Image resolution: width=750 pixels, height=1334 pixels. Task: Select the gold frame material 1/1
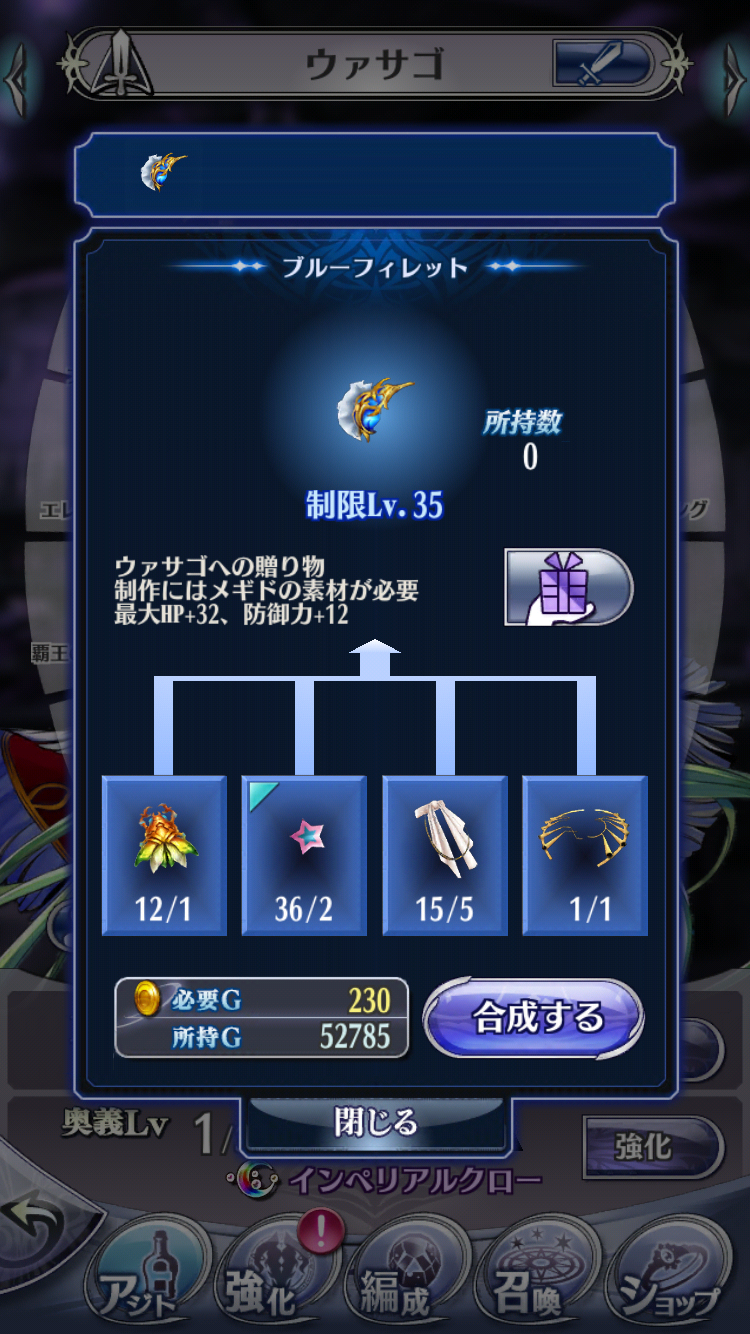click(585, 856)
